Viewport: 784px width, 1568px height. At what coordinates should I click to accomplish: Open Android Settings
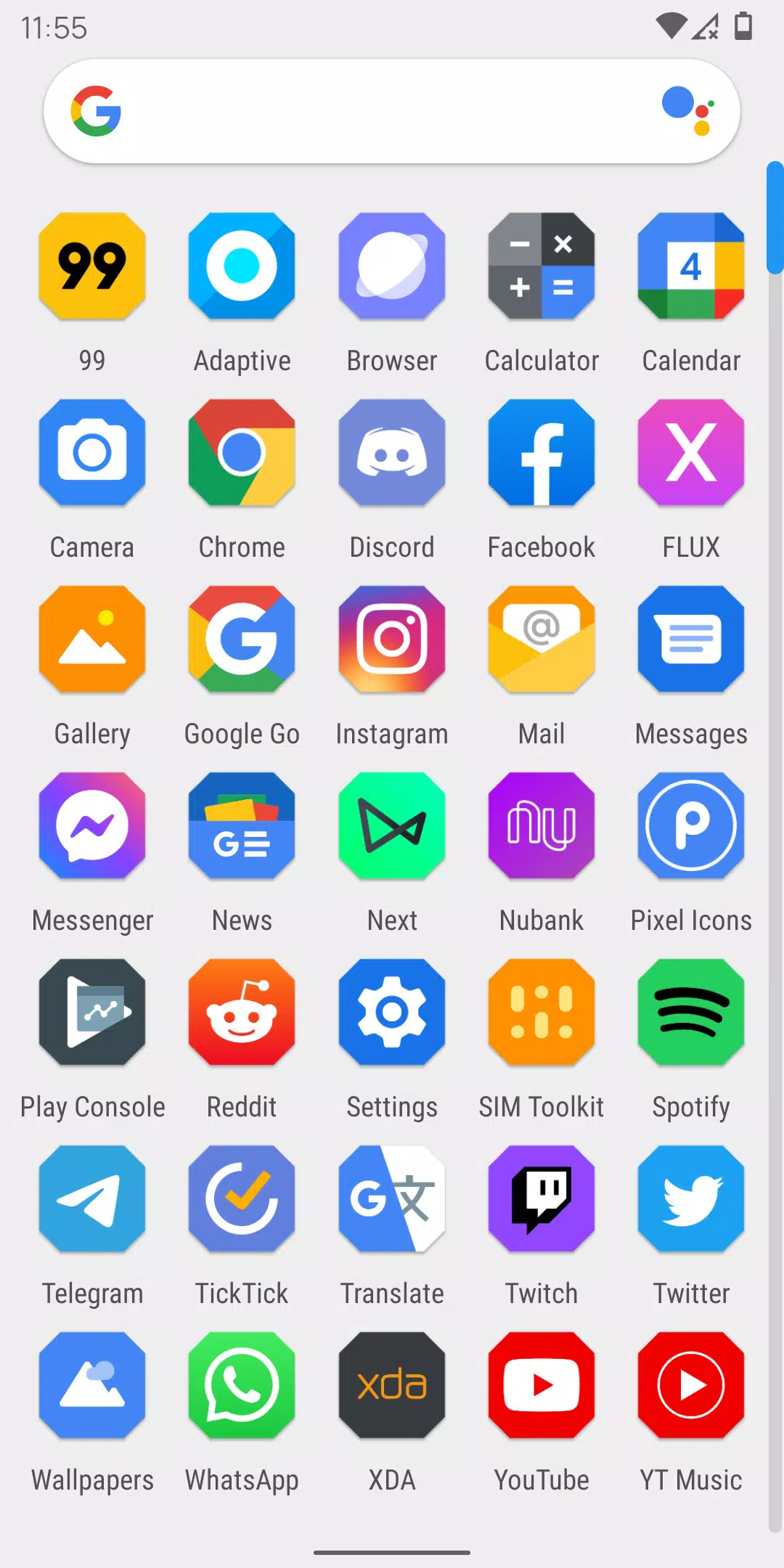point(391,1013)
